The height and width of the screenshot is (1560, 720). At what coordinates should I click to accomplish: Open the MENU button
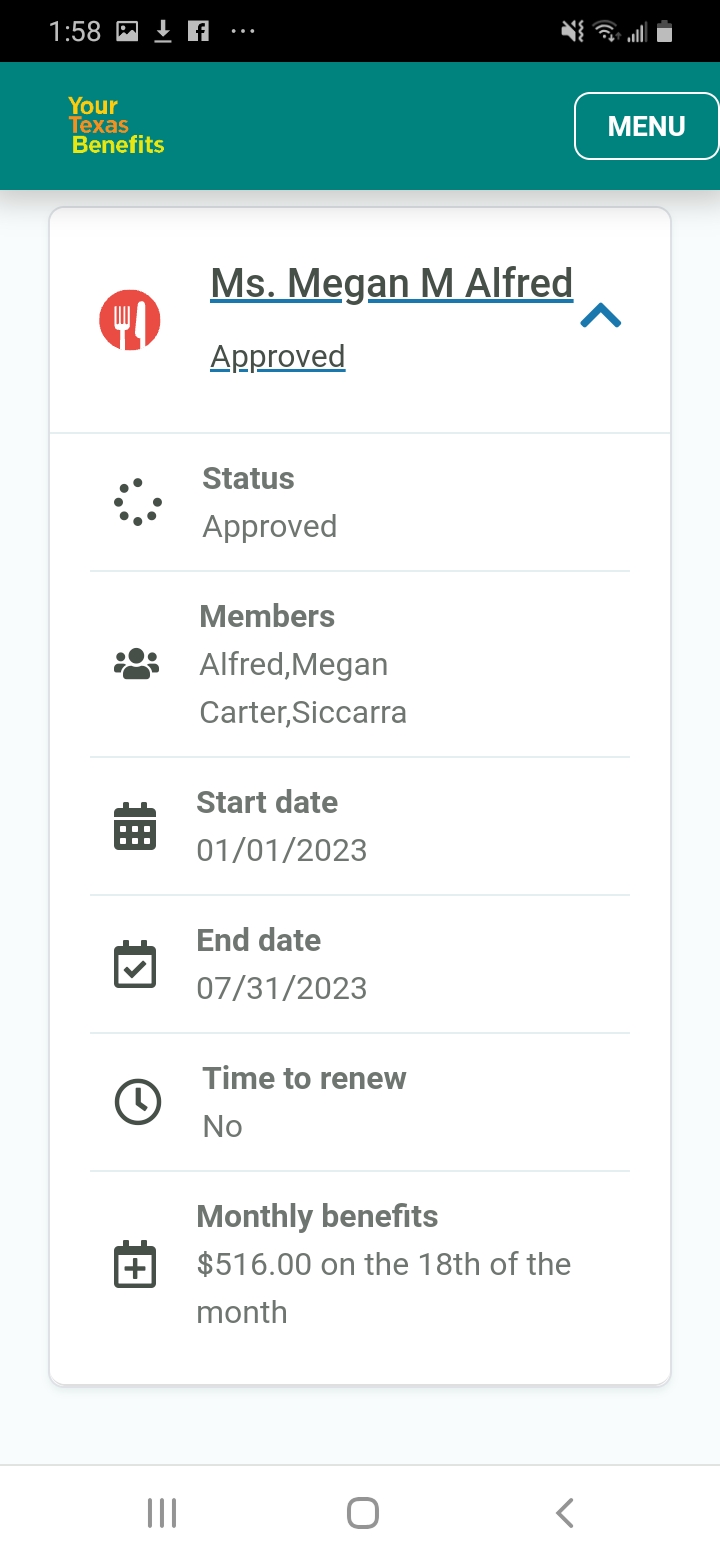point(646,126)
